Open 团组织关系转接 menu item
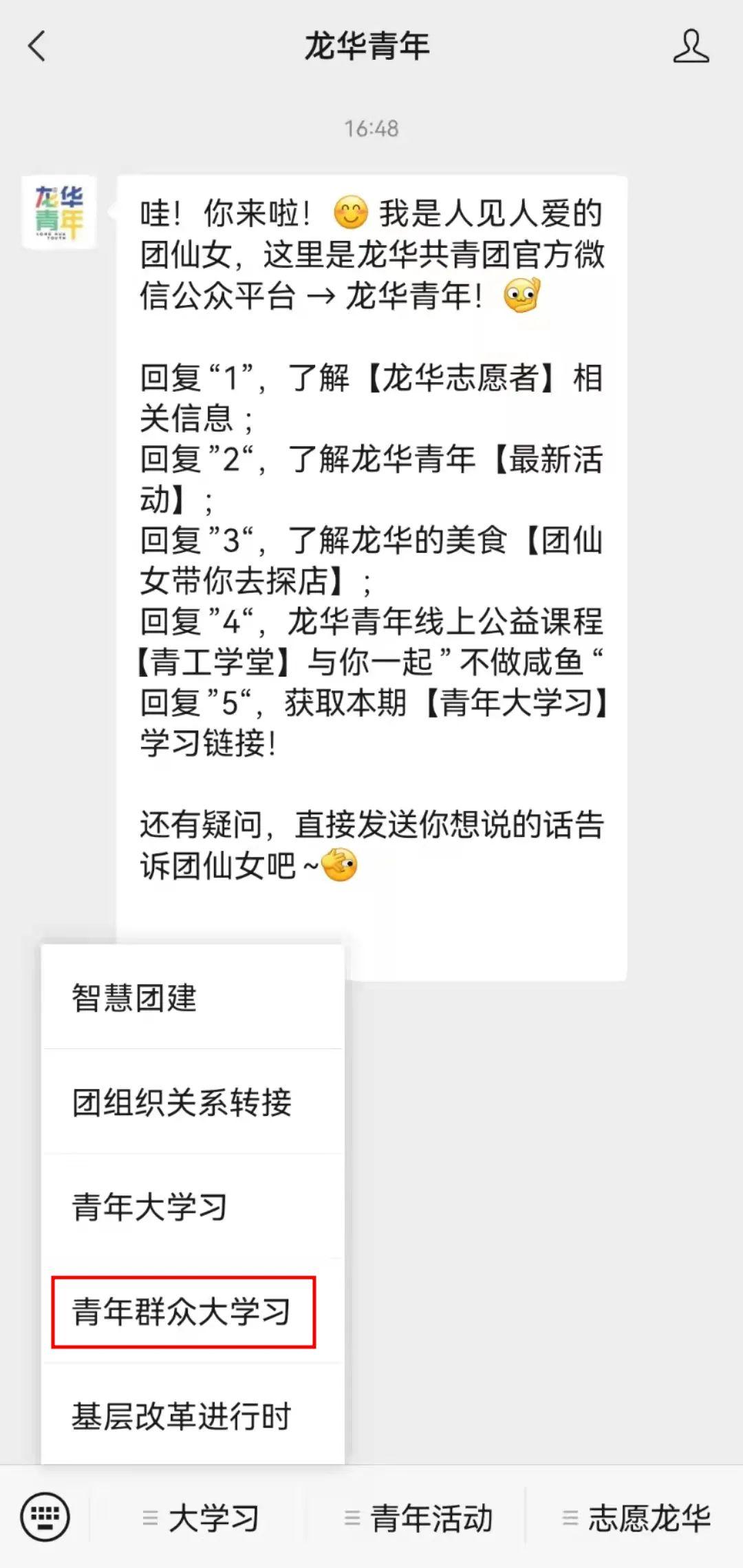743x1568 pixels. pyautogui.click(x=193, y=1103)
